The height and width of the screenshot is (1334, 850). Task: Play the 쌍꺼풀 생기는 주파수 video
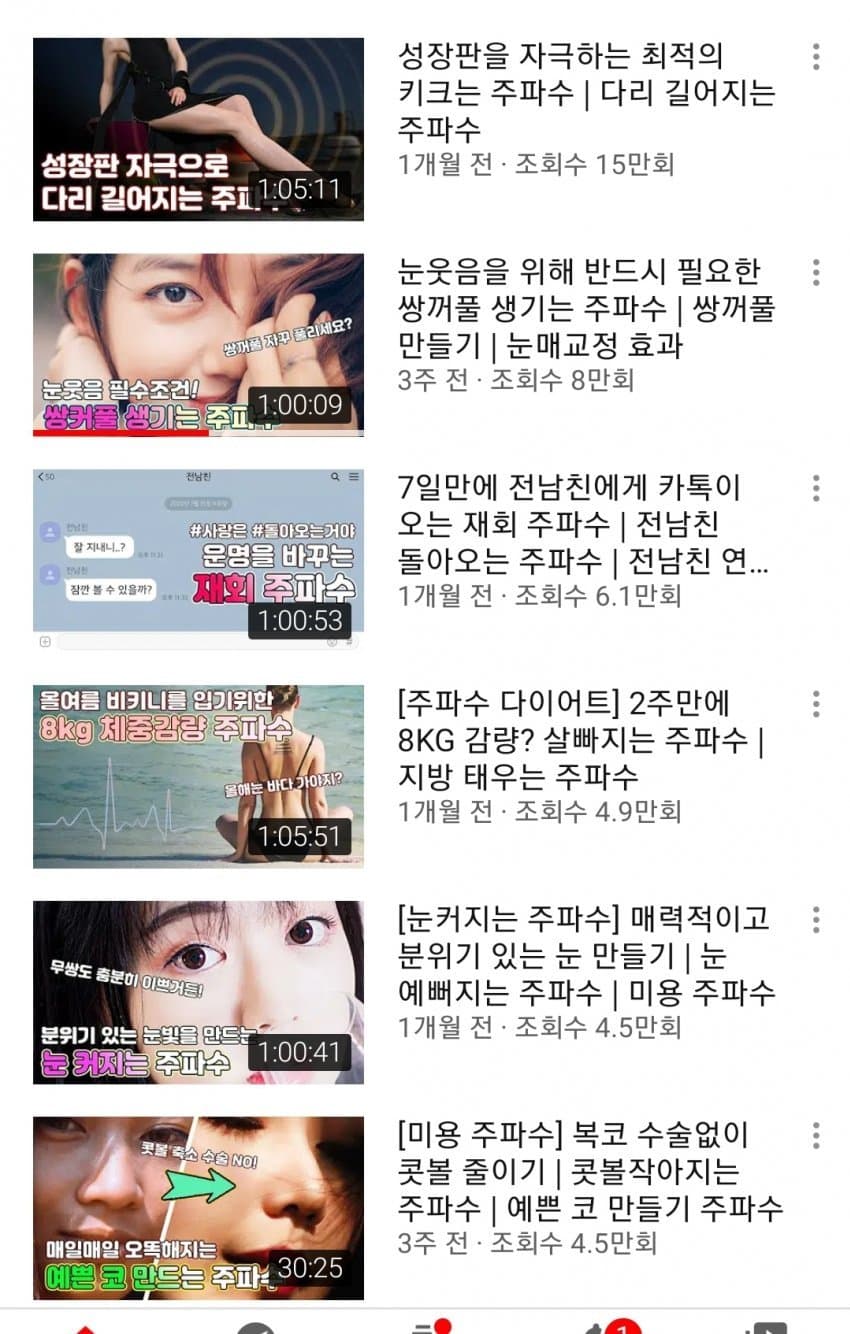point(198,345)
